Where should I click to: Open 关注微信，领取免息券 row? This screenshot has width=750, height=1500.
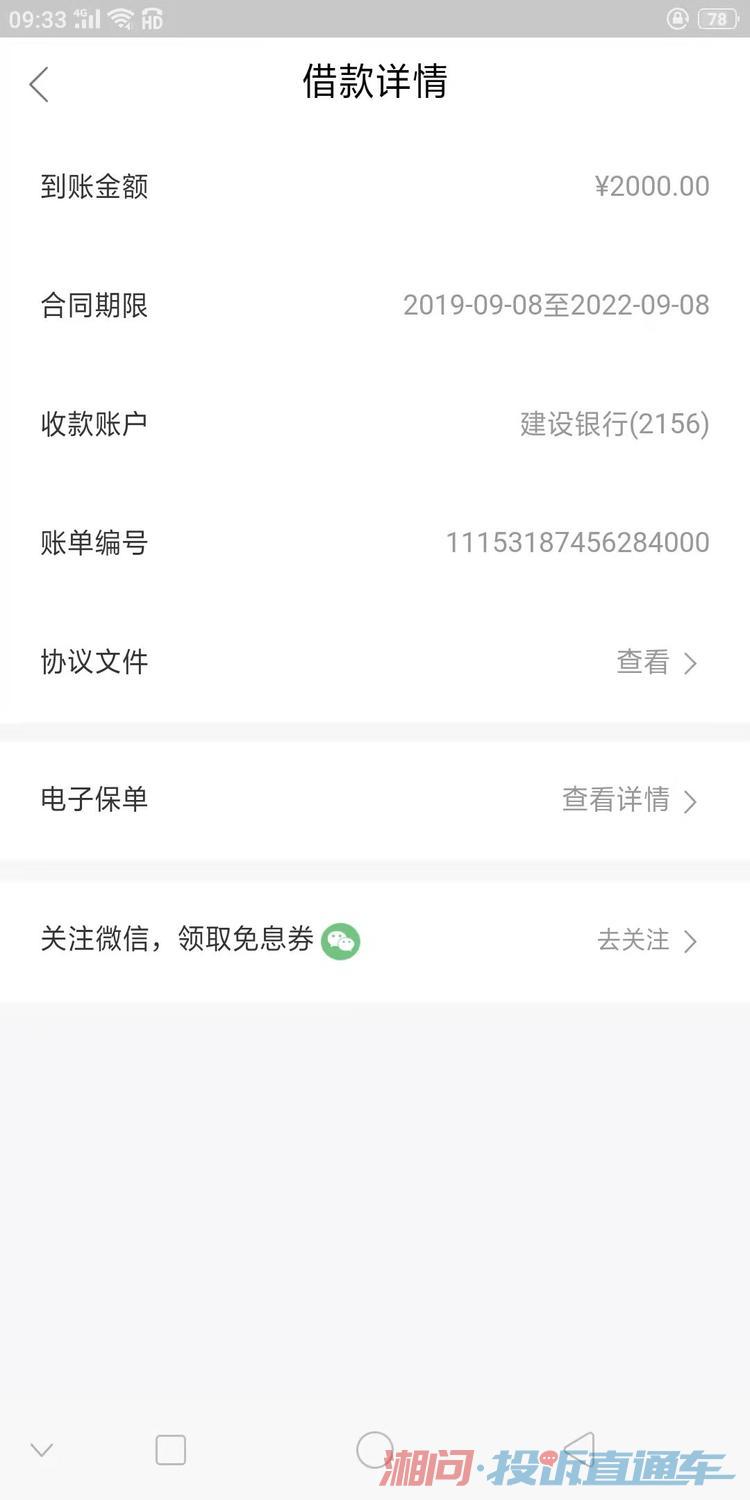click(x=646, y=941)
